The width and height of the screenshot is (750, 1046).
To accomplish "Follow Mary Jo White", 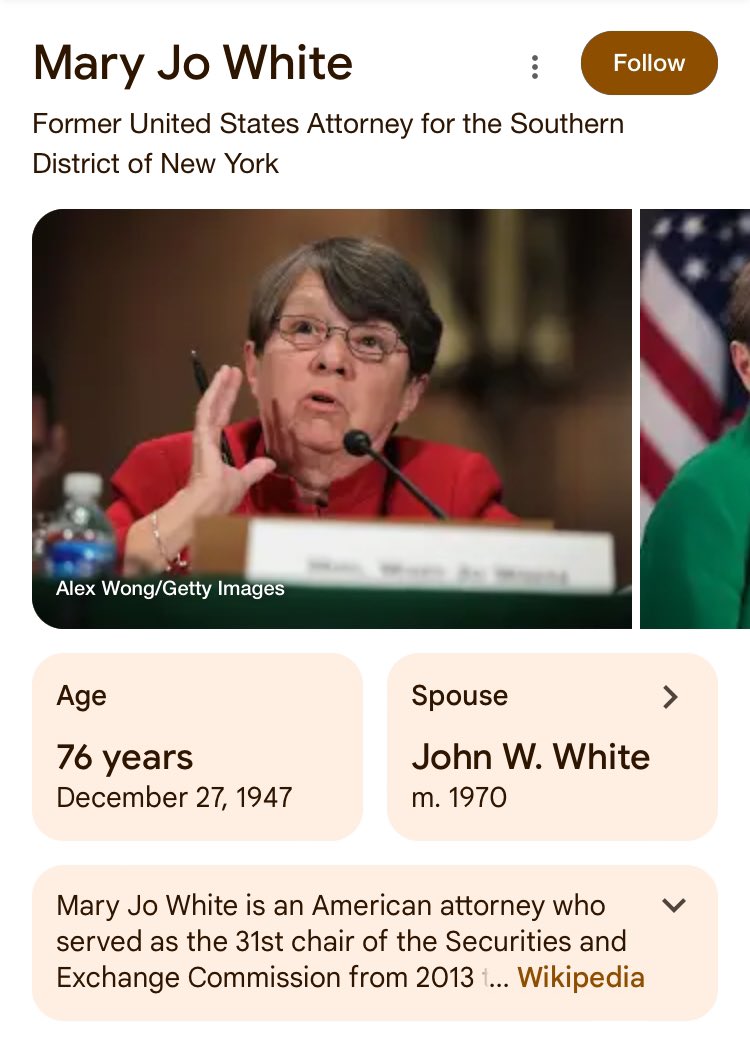I will [x=648, y=63].
